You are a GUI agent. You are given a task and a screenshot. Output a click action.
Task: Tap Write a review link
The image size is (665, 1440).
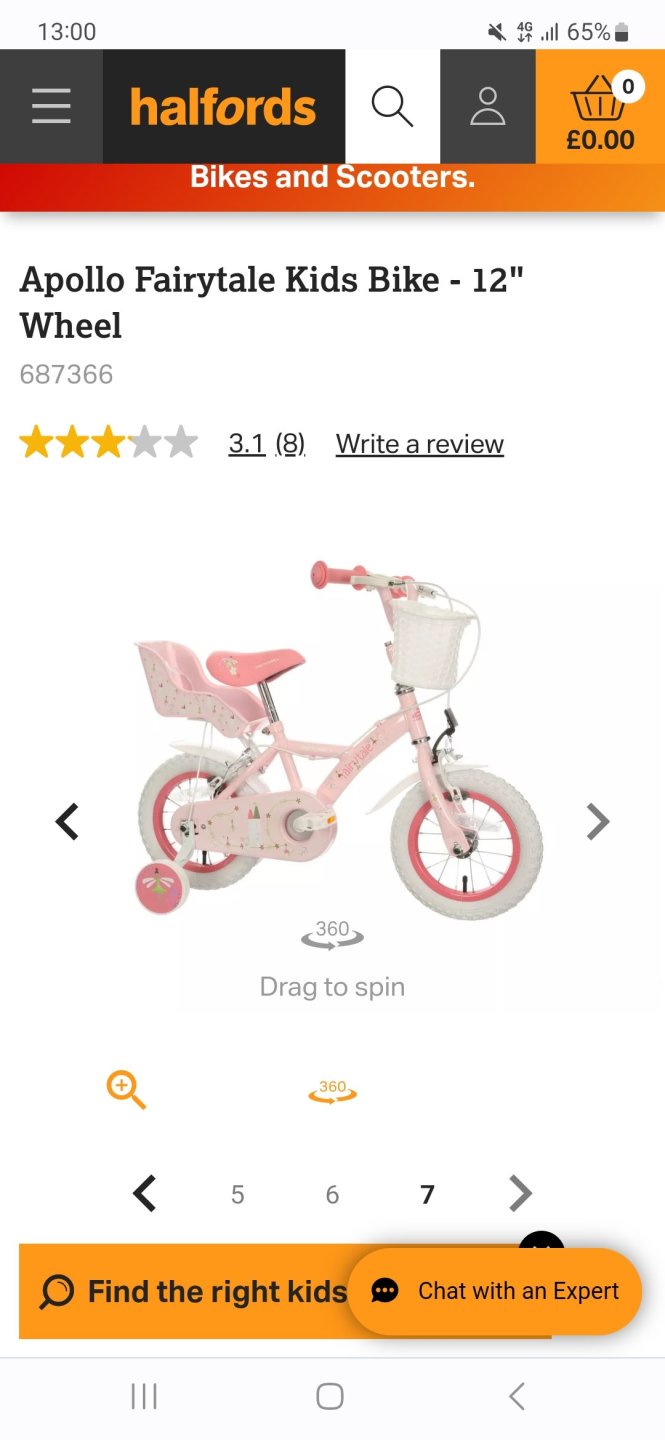(x=419, y=444)
